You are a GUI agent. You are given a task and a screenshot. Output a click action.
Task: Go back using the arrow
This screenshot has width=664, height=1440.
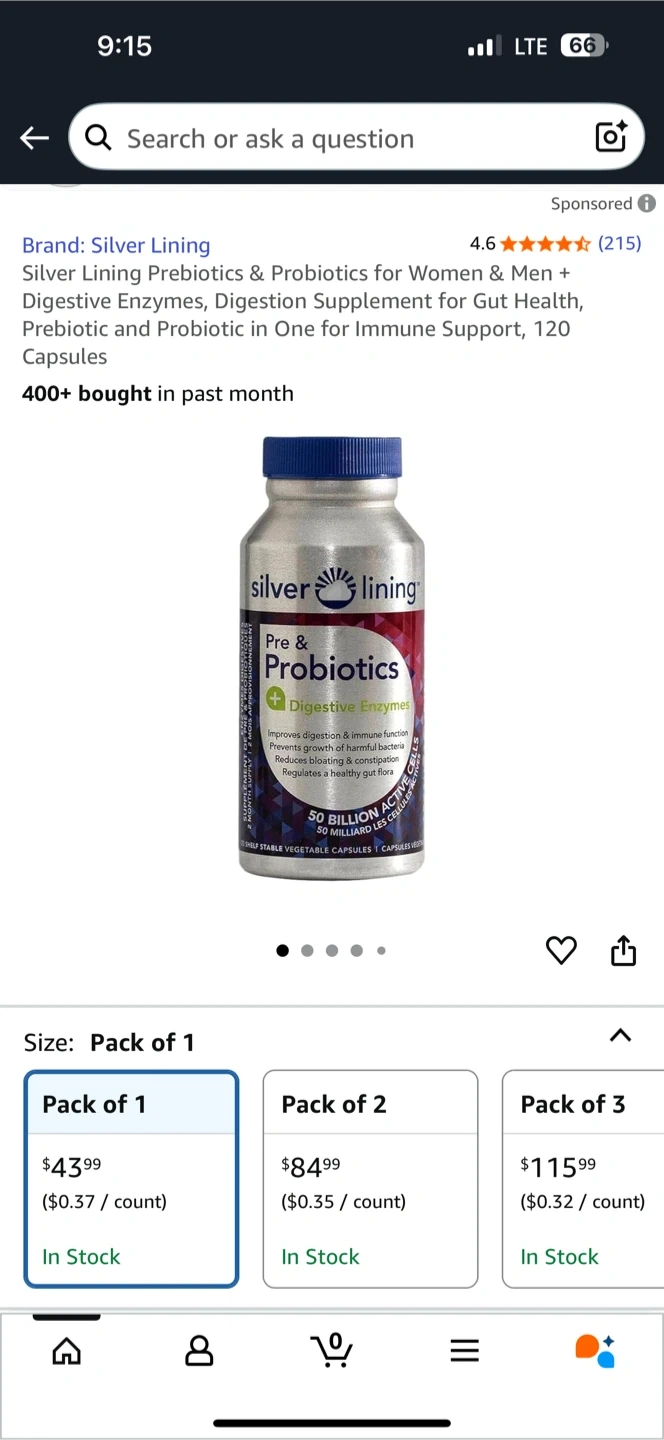(x=34, y=138)
